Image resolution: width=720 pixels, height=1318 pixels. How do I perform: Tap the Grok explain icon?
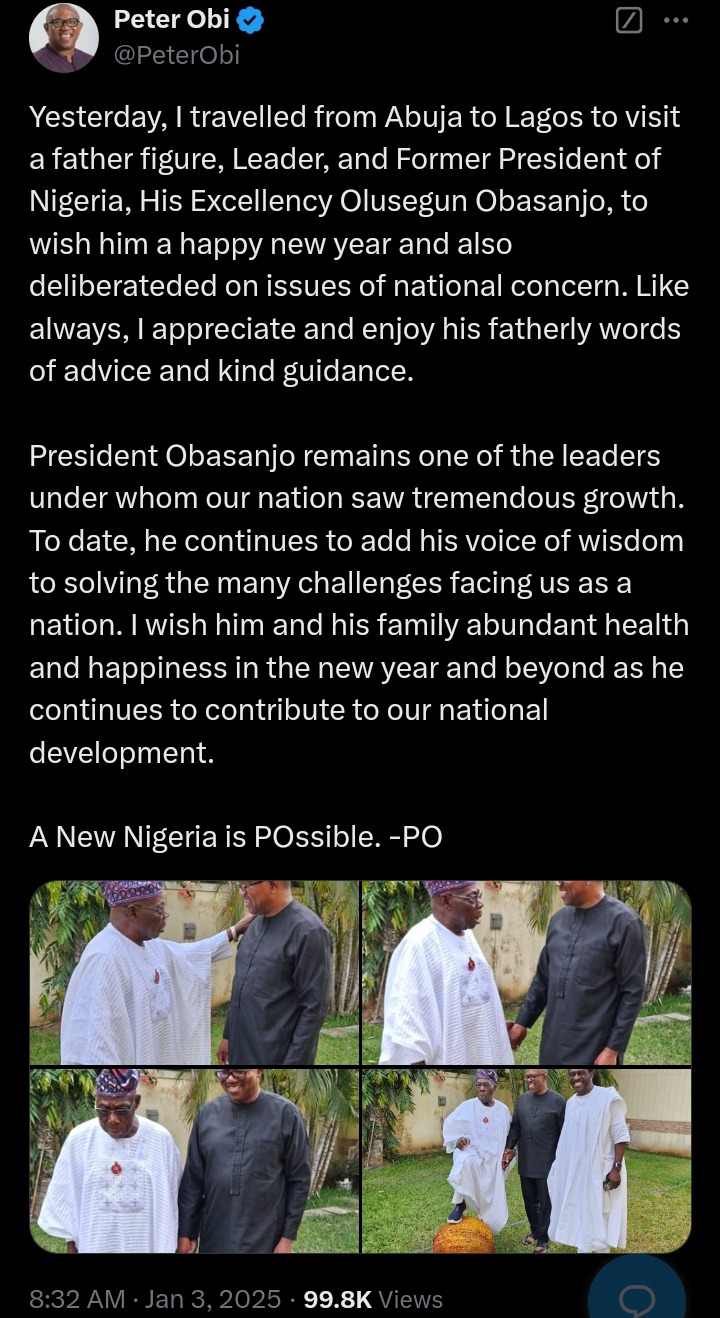pos(629,21)
